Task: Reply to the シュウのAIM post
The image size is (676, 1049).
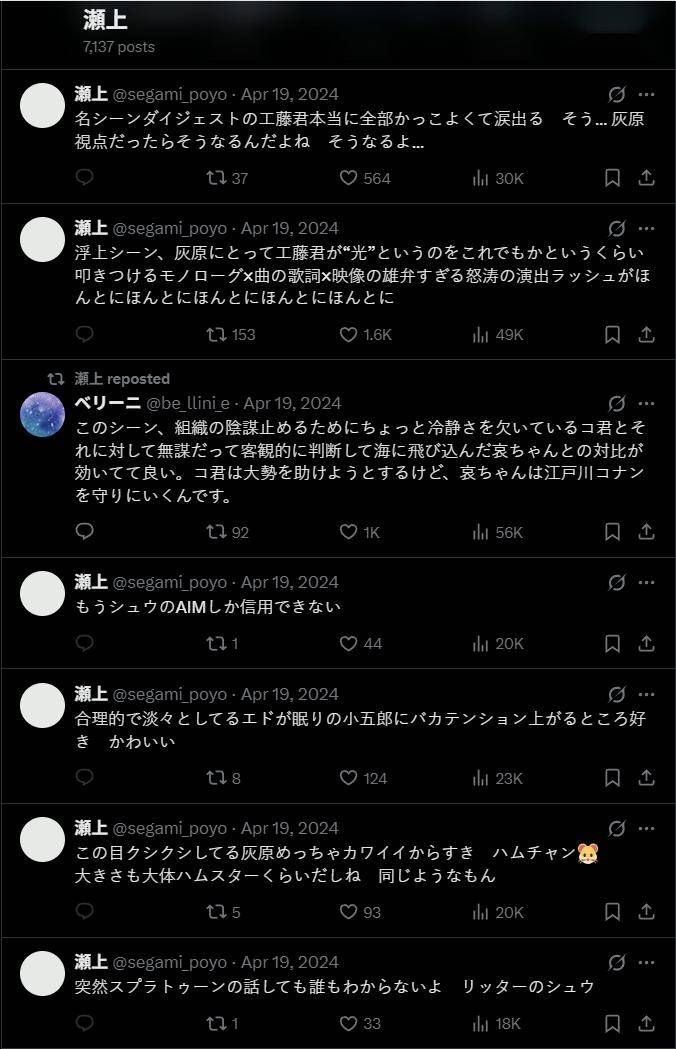Action: [x=85, y=644]
